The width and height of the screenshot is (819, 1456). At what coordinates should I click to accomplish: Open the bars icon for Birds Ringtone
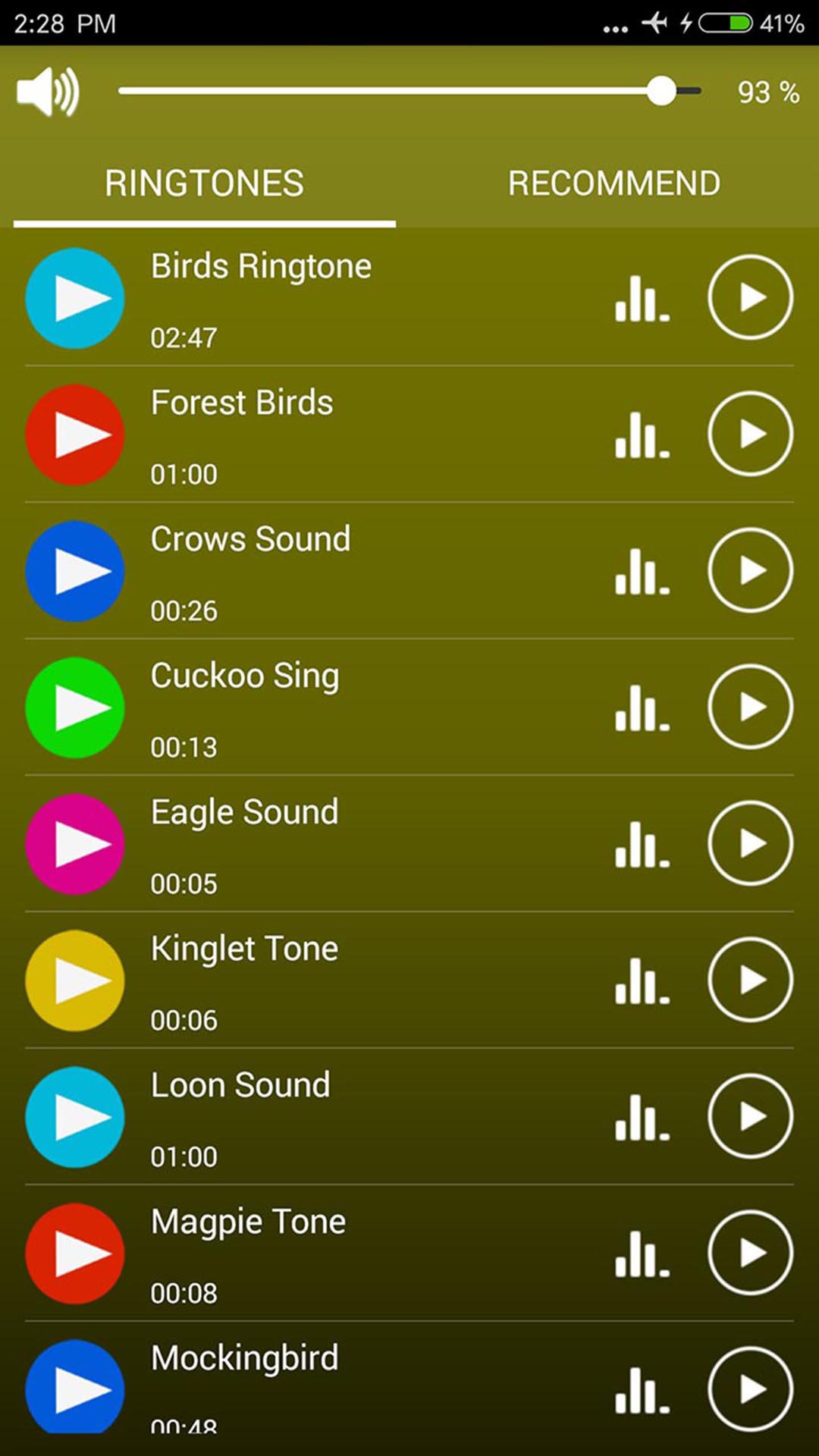tap(642, 298)
